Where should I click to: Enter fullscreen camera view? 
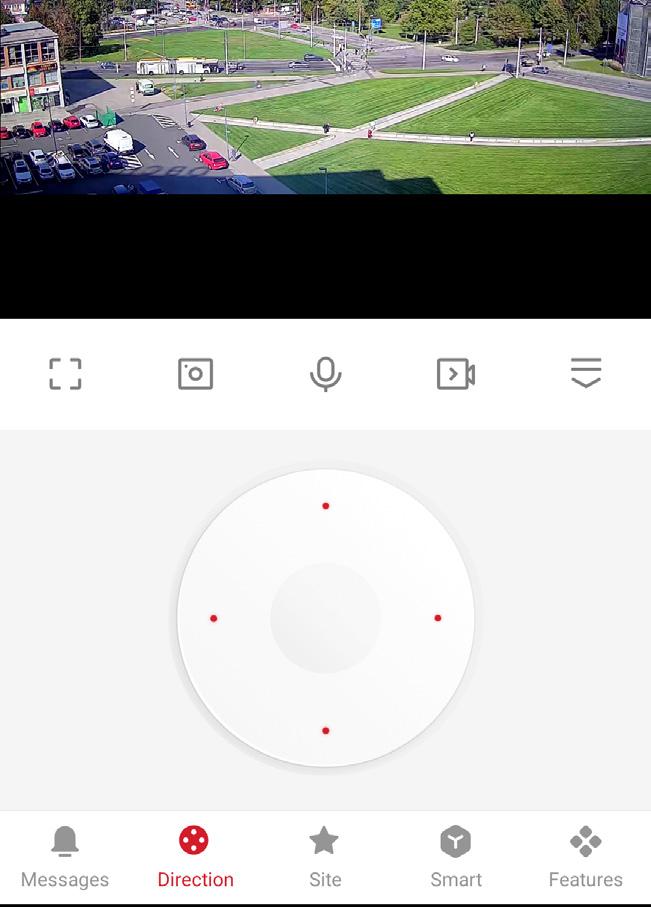(x=65, y=374)
